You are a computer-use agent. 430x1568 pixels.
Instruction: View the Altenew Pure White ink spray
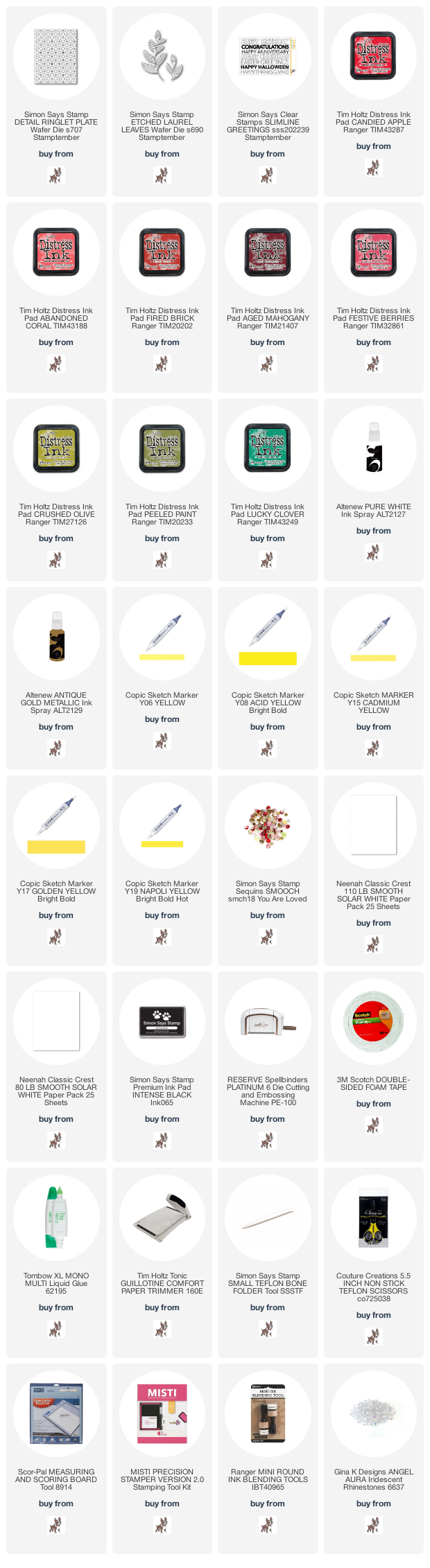[x=373, y=449]
